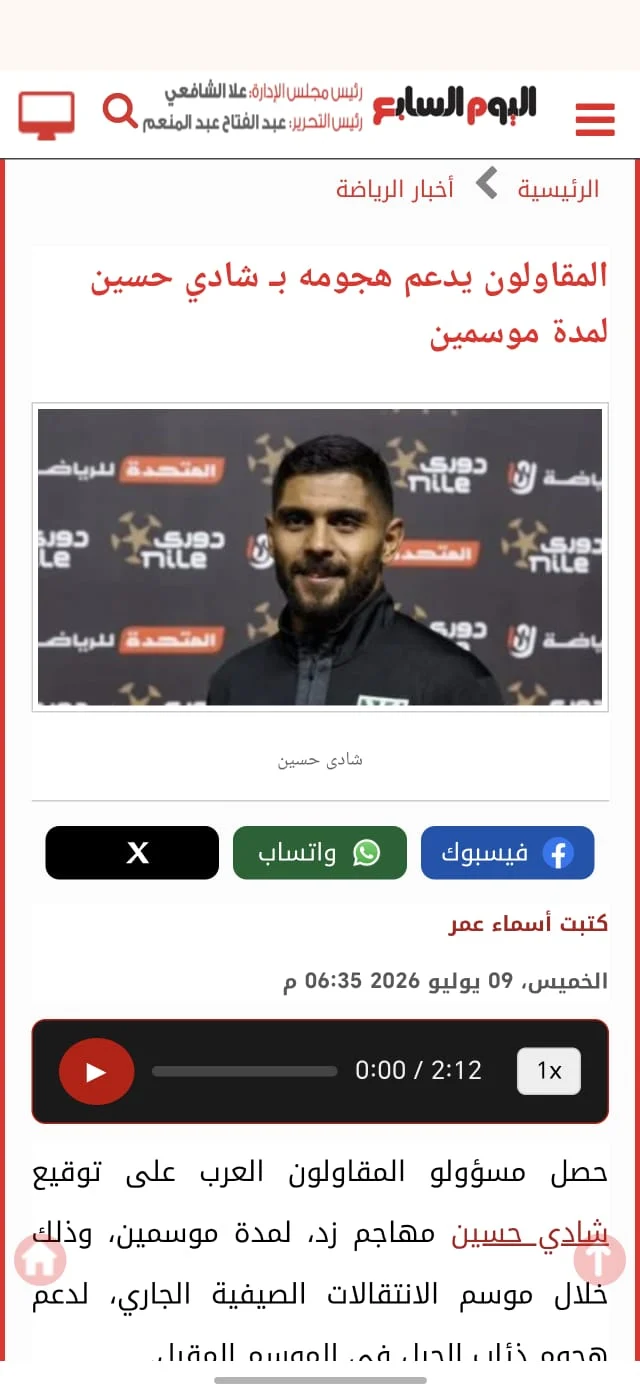Share the article via واتساب
The image size is (640, 1400).
[320, 853]
